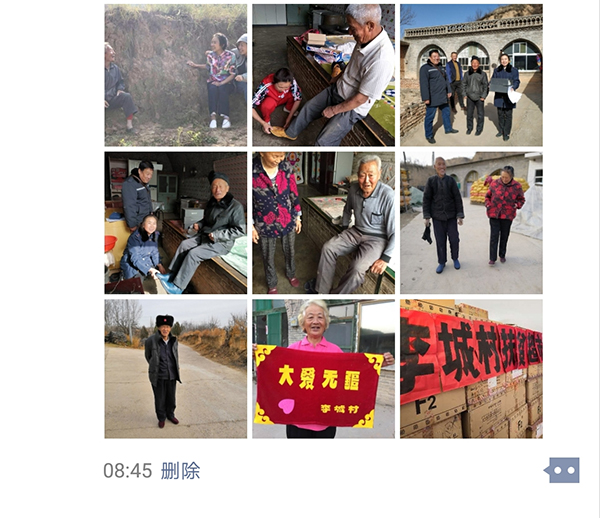Open photo of four people at the arched building
The width and height of the screenshot is (600, 518).
point(471,75)
